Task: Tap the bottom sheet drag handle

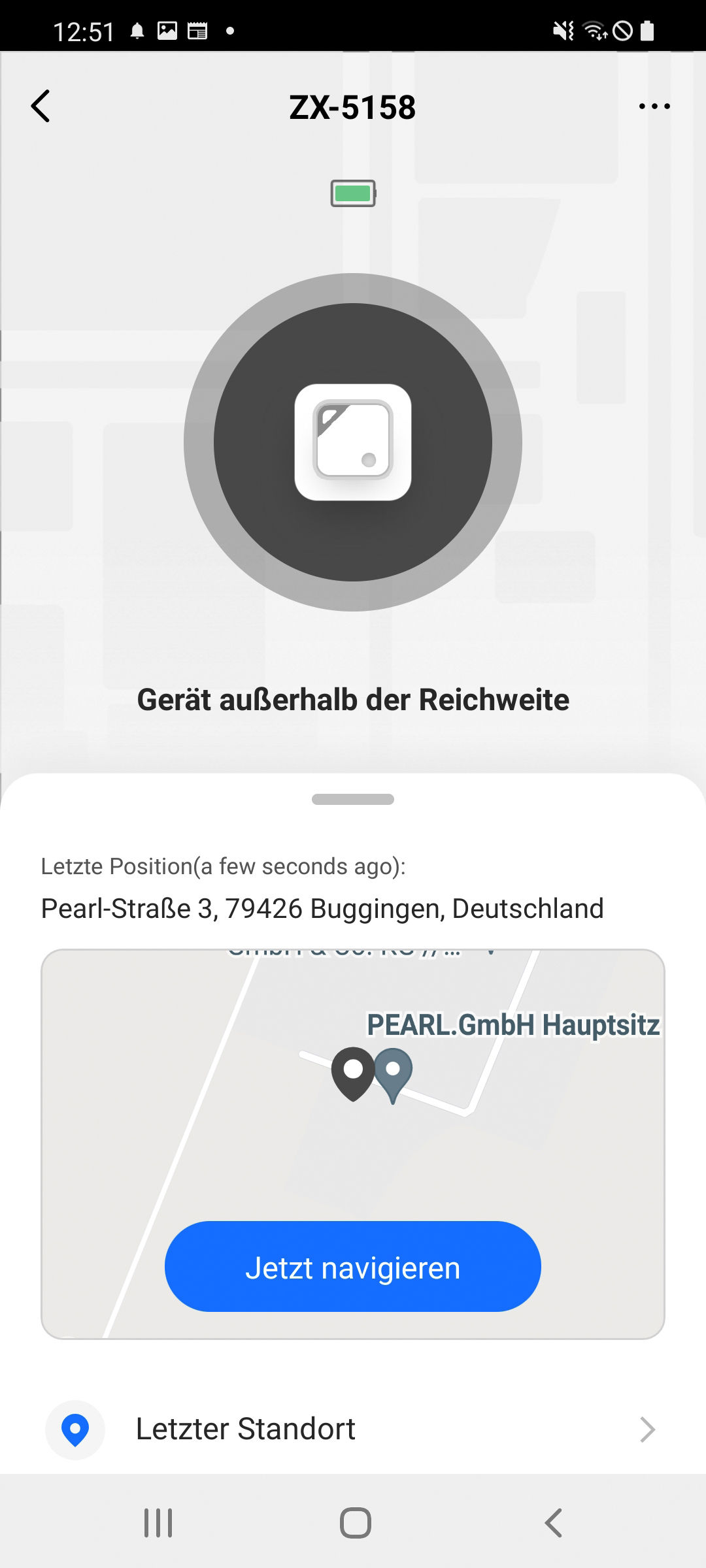Action: [353, 800]
